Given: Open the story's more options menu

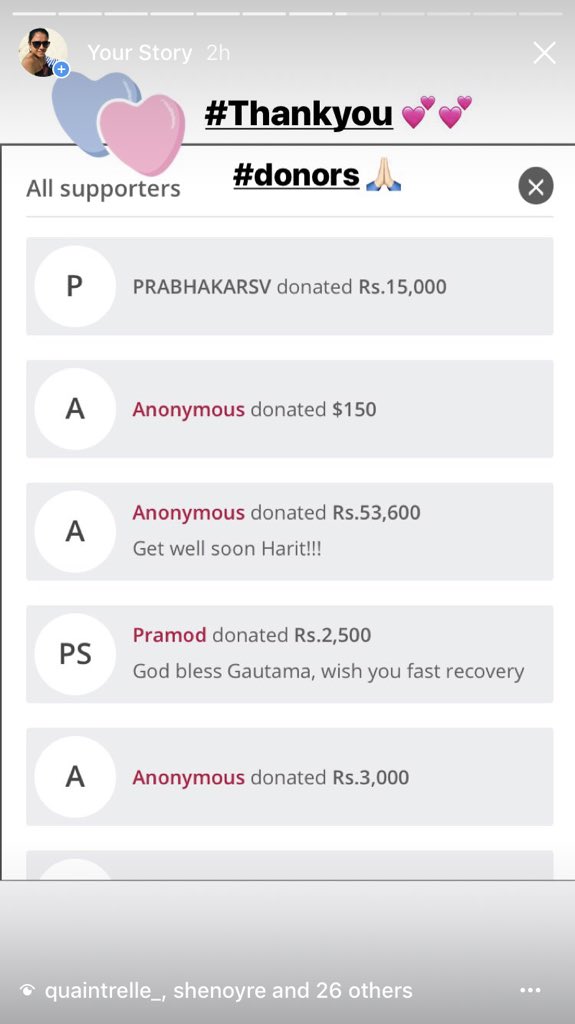Looking at the screenshot, I should (530, 991).
